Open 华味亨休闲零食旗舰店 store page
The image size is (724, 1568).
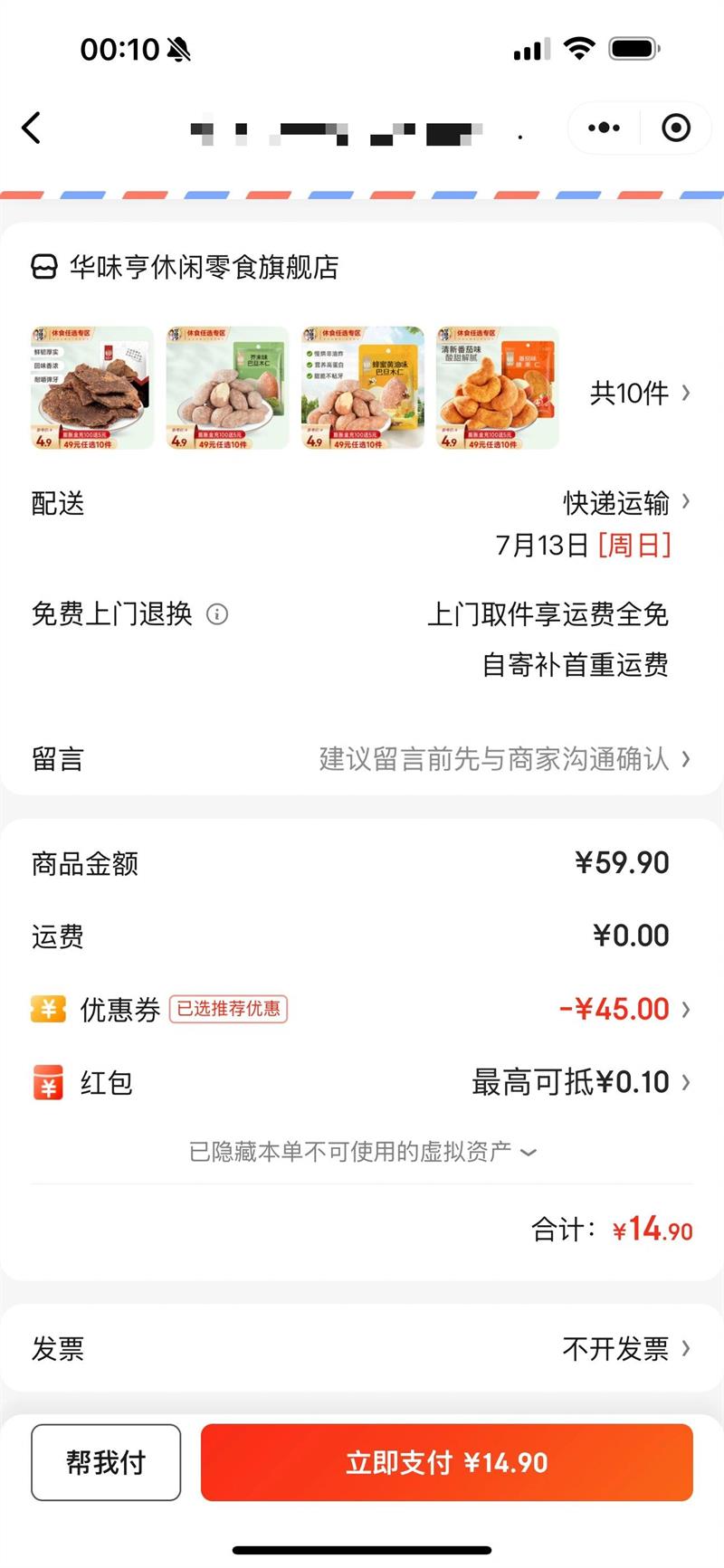[x=186, y=267]
